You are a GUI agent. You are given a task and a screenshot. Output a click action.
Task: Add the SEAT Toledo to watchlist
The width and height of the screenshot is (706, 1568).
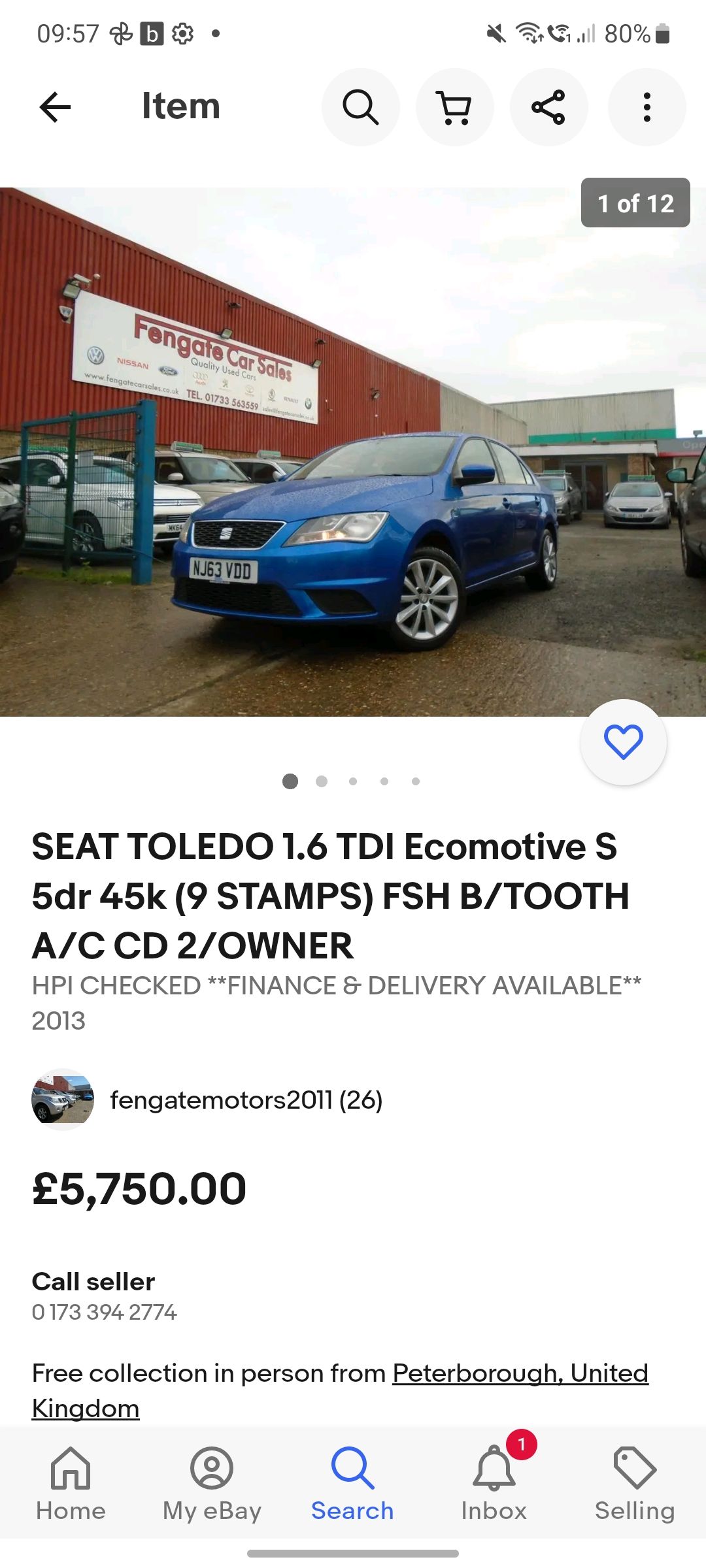[623, 742]
